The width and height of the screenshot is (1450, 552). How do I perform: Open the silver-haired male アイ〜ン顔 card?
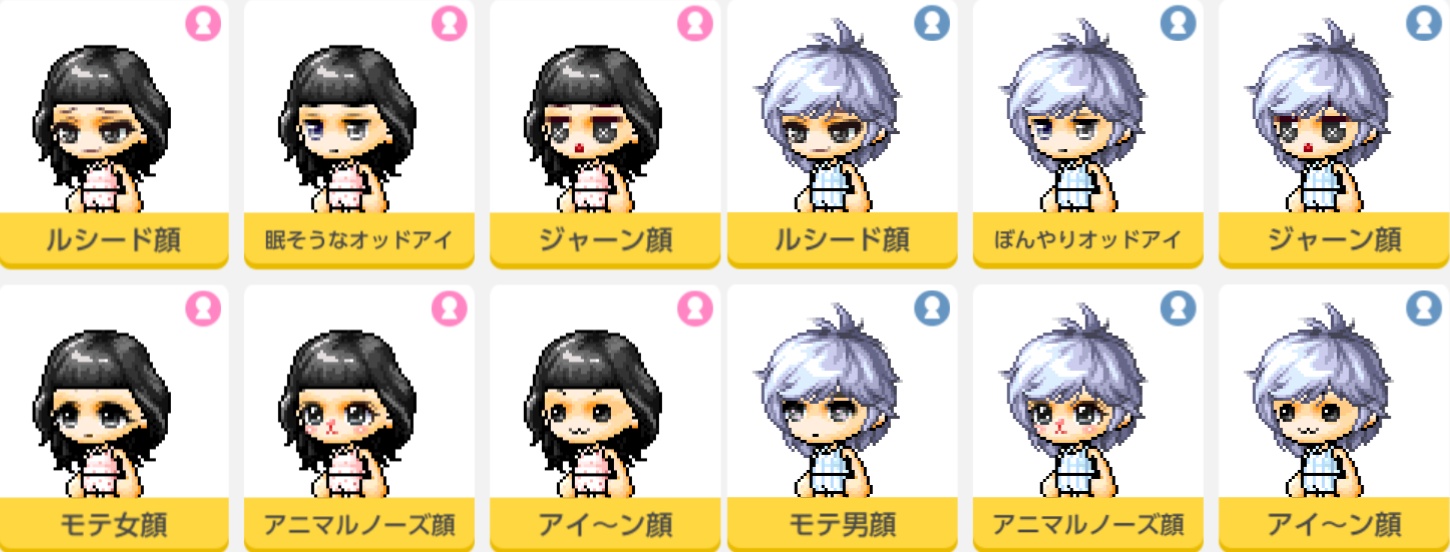[x=1334, y=418]
